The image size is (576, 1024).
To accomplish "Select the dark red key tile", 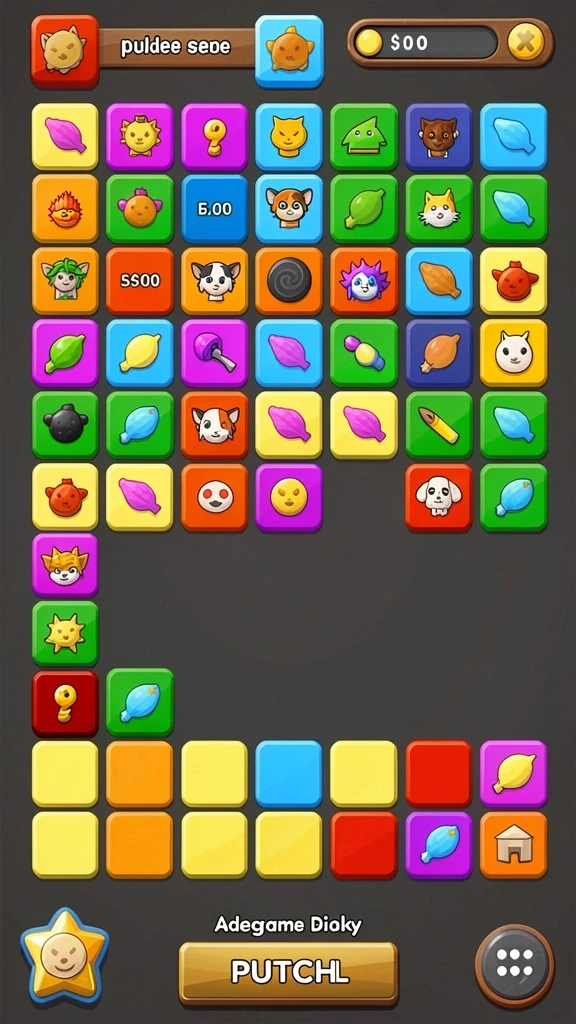I will point(65,703).
